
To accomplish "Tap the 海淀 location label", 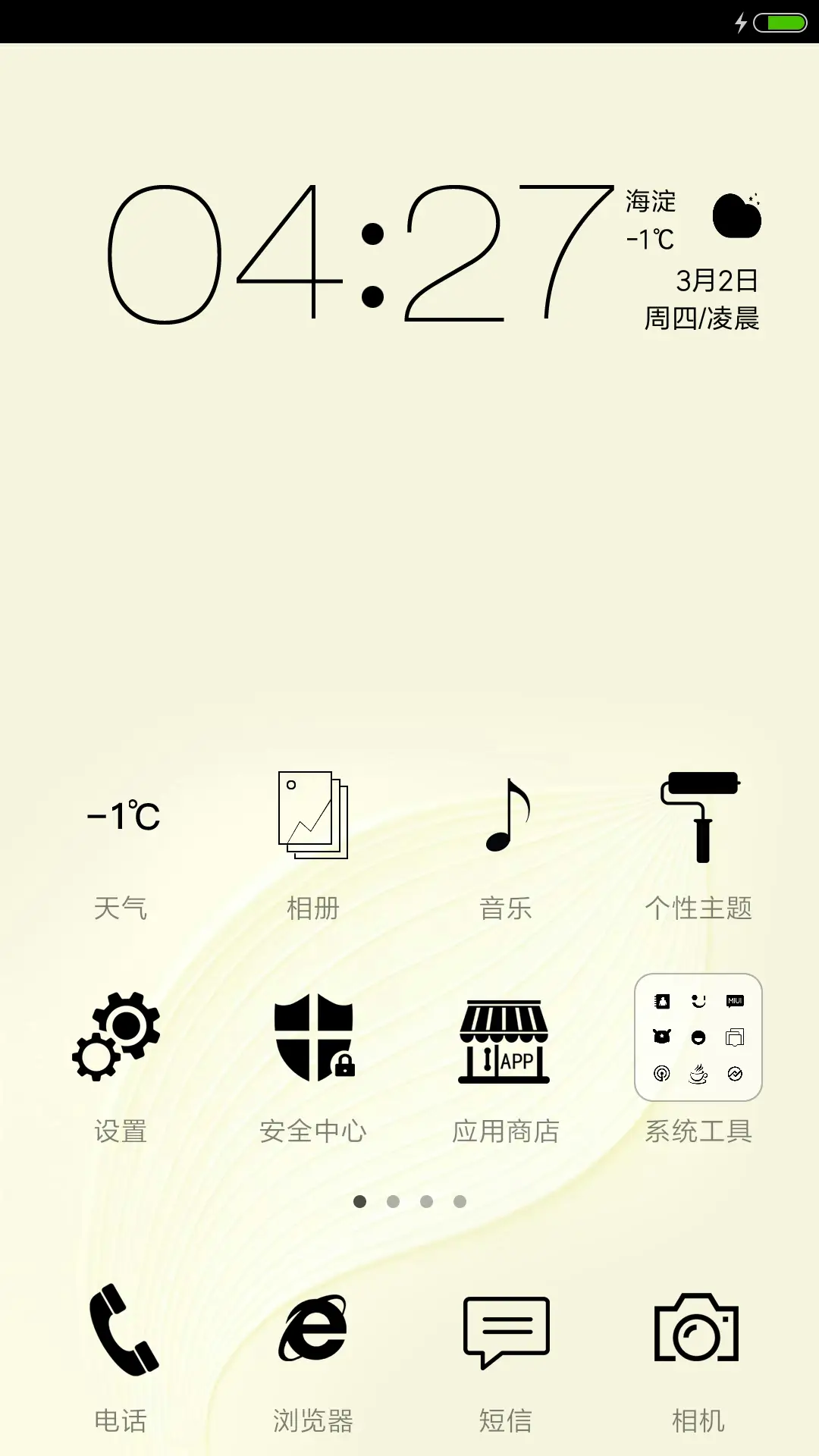I will coord(648,202).
